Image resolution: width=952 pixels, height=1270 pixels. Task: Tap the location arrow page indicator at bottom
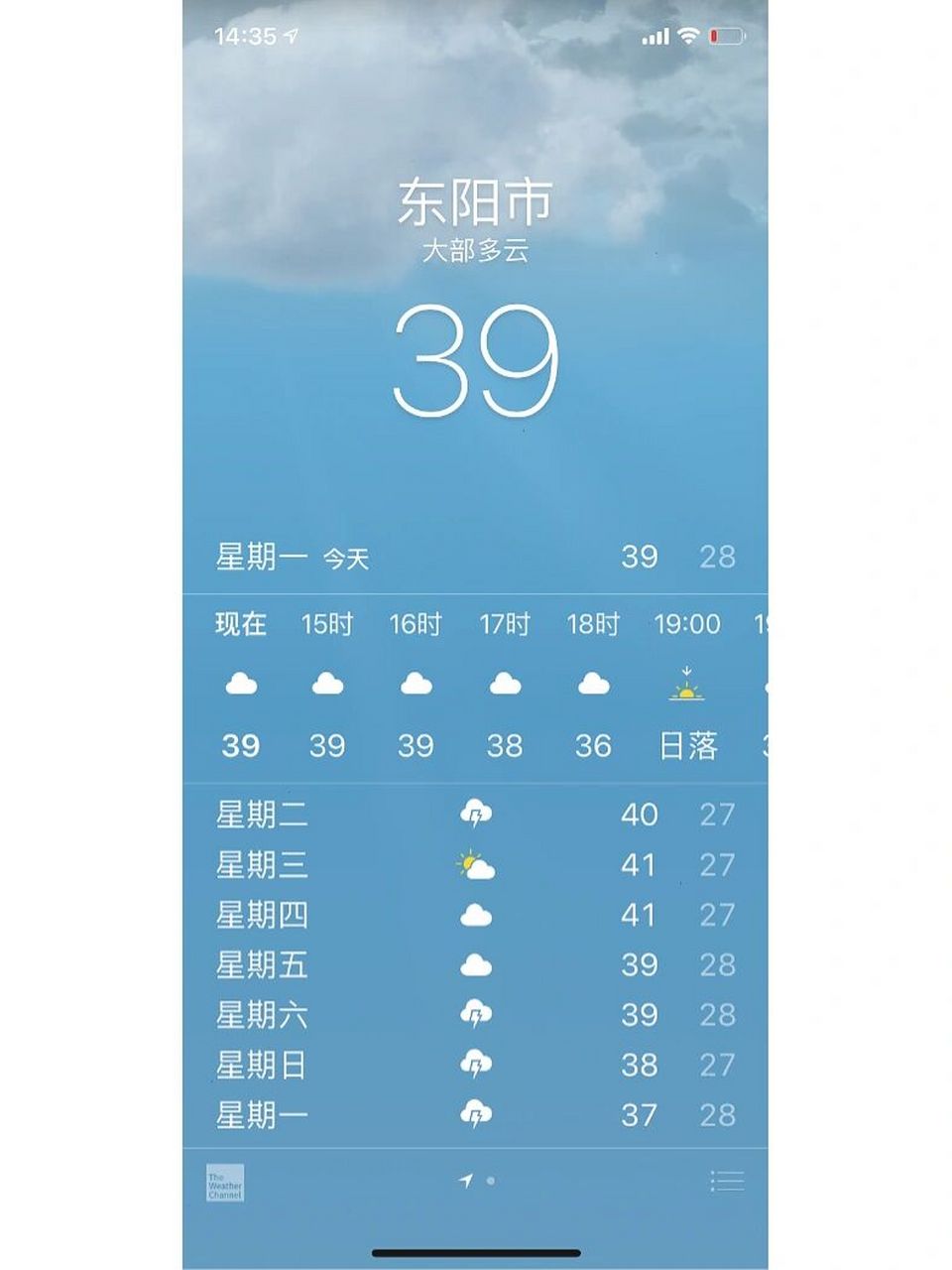point(461,1182)
